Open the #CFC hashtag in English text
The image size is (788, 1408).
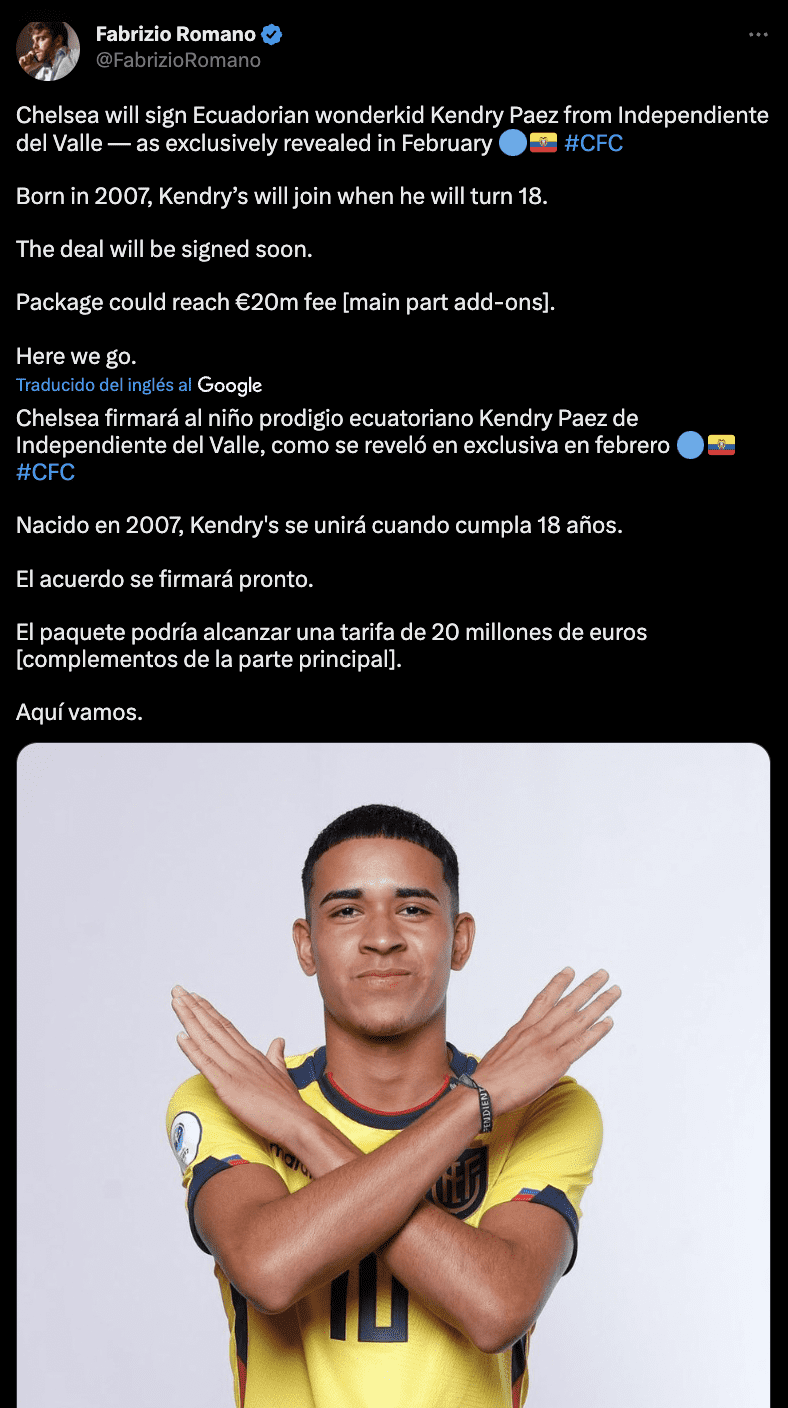click(593, 143)
